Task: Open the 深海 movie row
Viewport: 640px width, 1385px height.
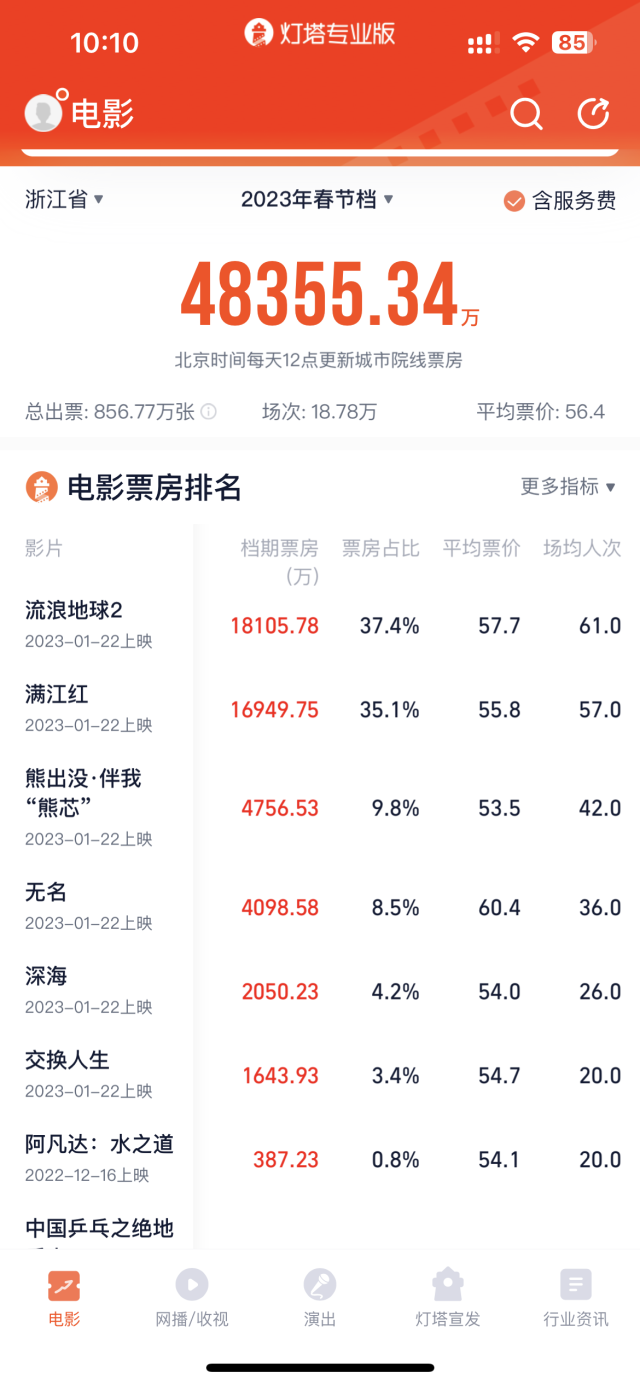Action: 320,991
